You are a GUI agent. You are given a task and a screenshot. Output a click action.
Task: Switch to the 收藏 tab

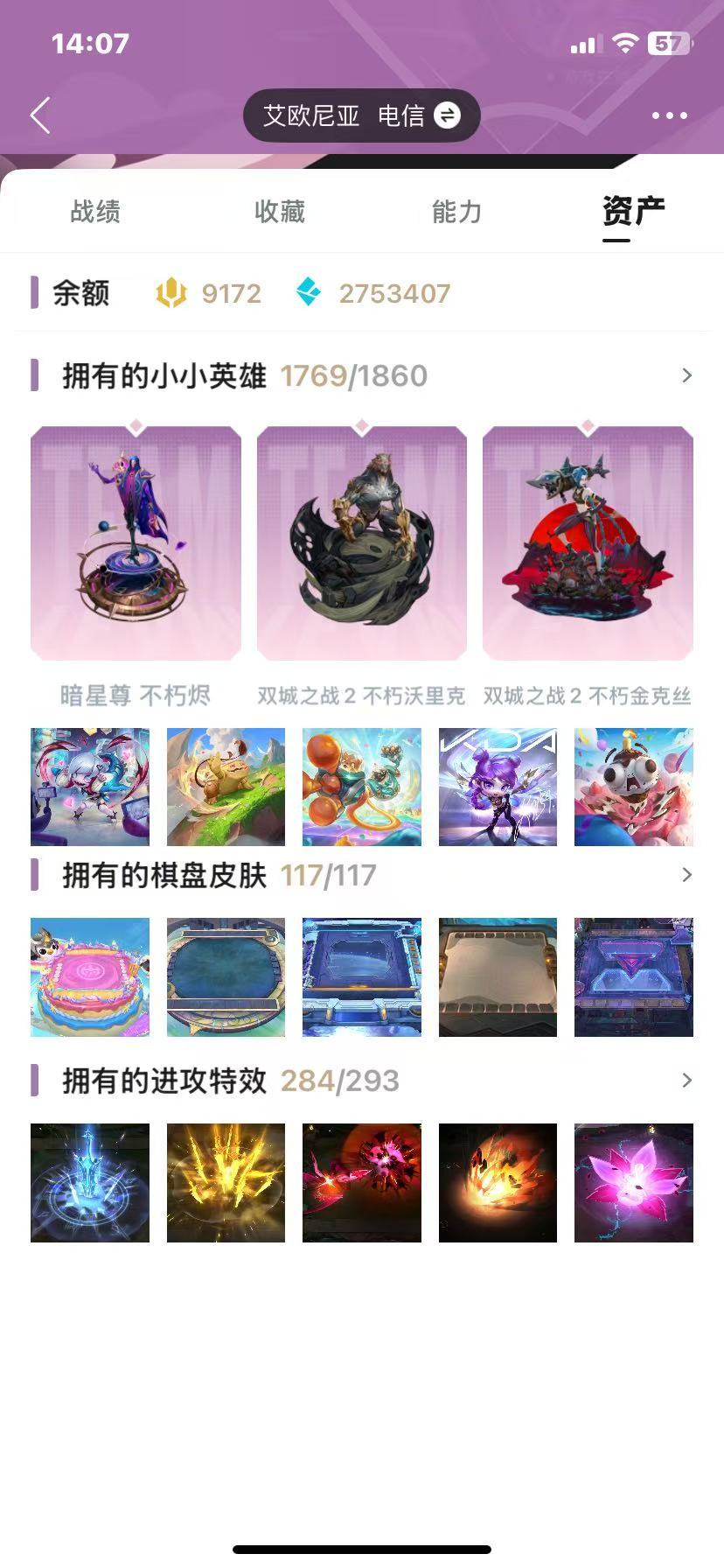click(280, 212)
